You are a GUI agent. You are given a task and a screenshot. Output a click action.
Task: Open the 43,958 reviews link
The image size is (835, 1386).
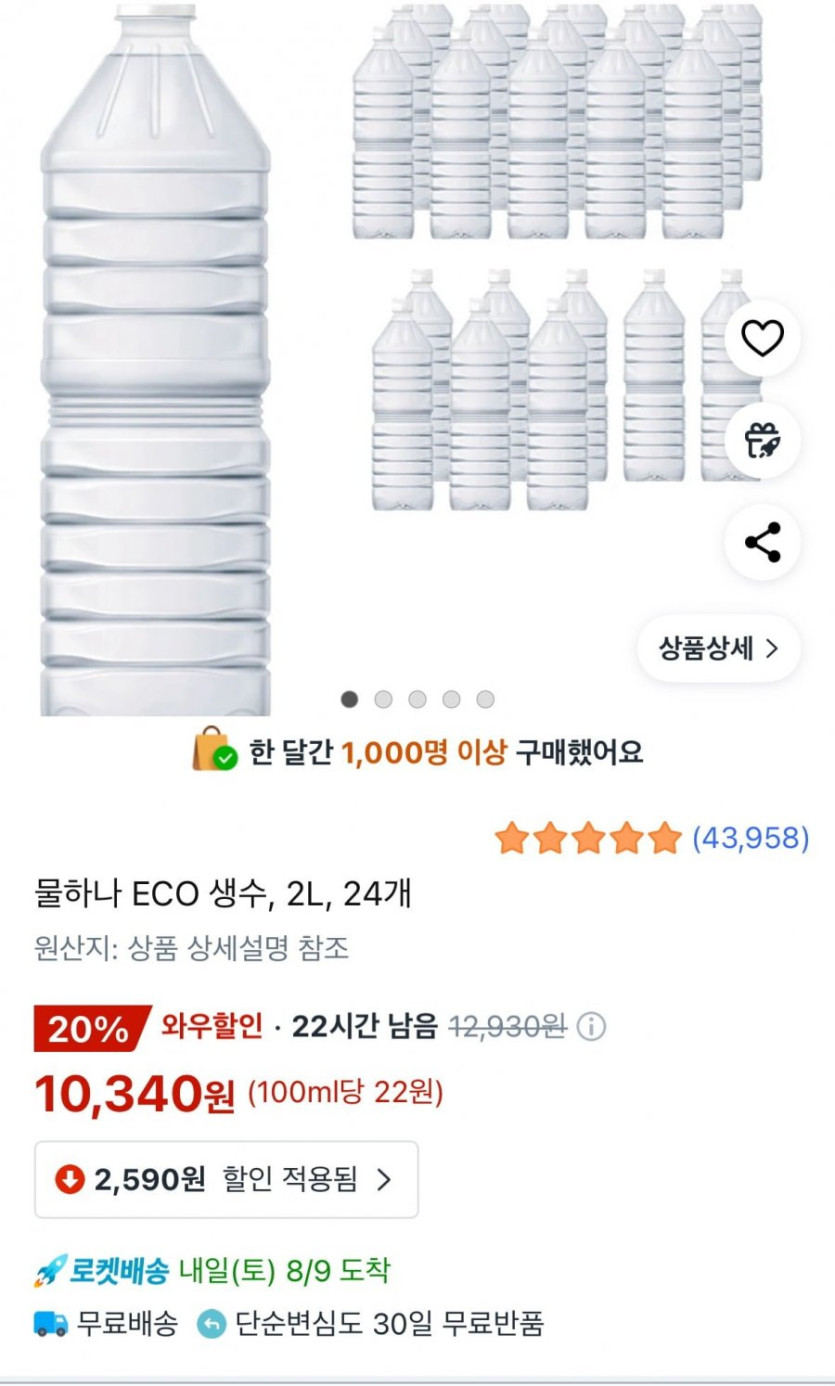(x=750, y=840)
